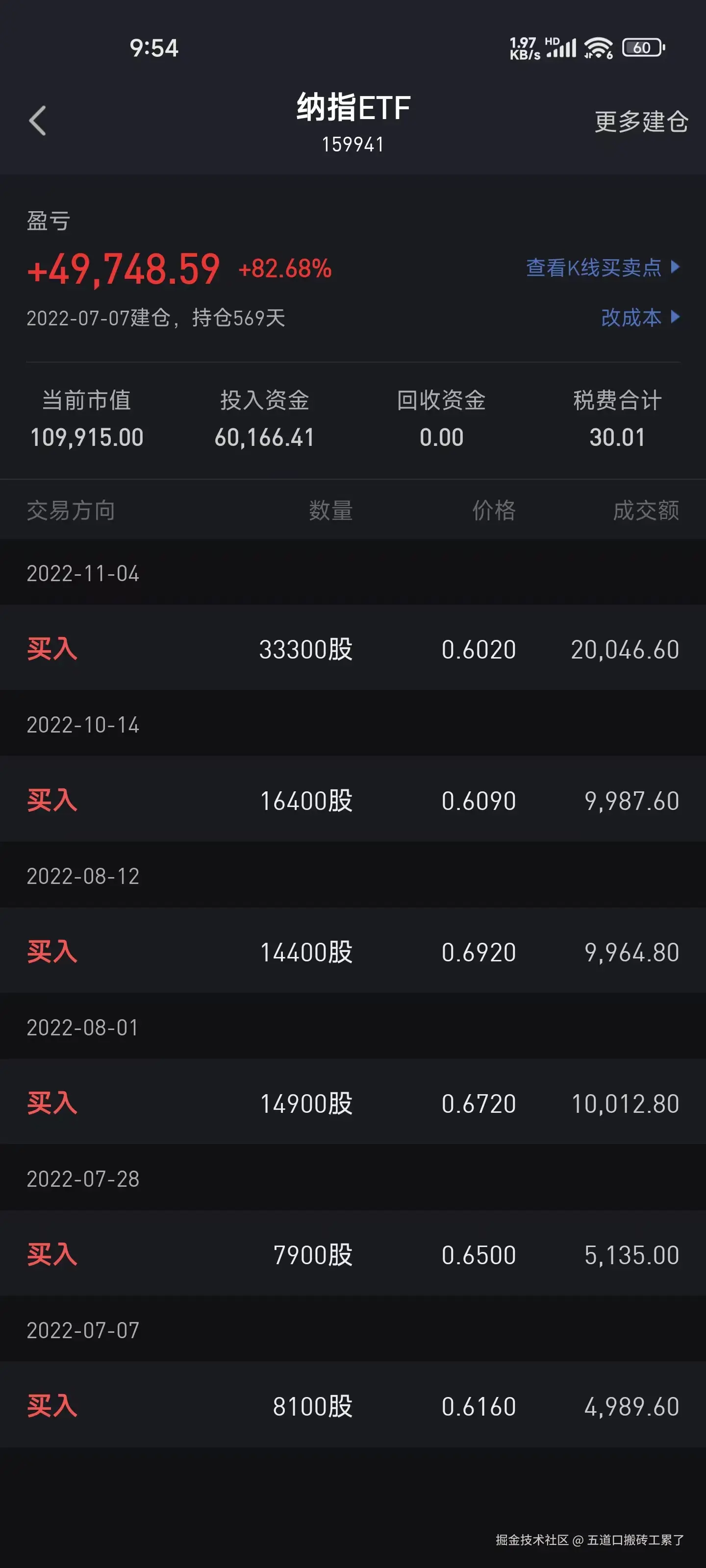Tap the profit figure +49,748.59
This screenshot has height=1568, width=706.
[x=125, y=268]
